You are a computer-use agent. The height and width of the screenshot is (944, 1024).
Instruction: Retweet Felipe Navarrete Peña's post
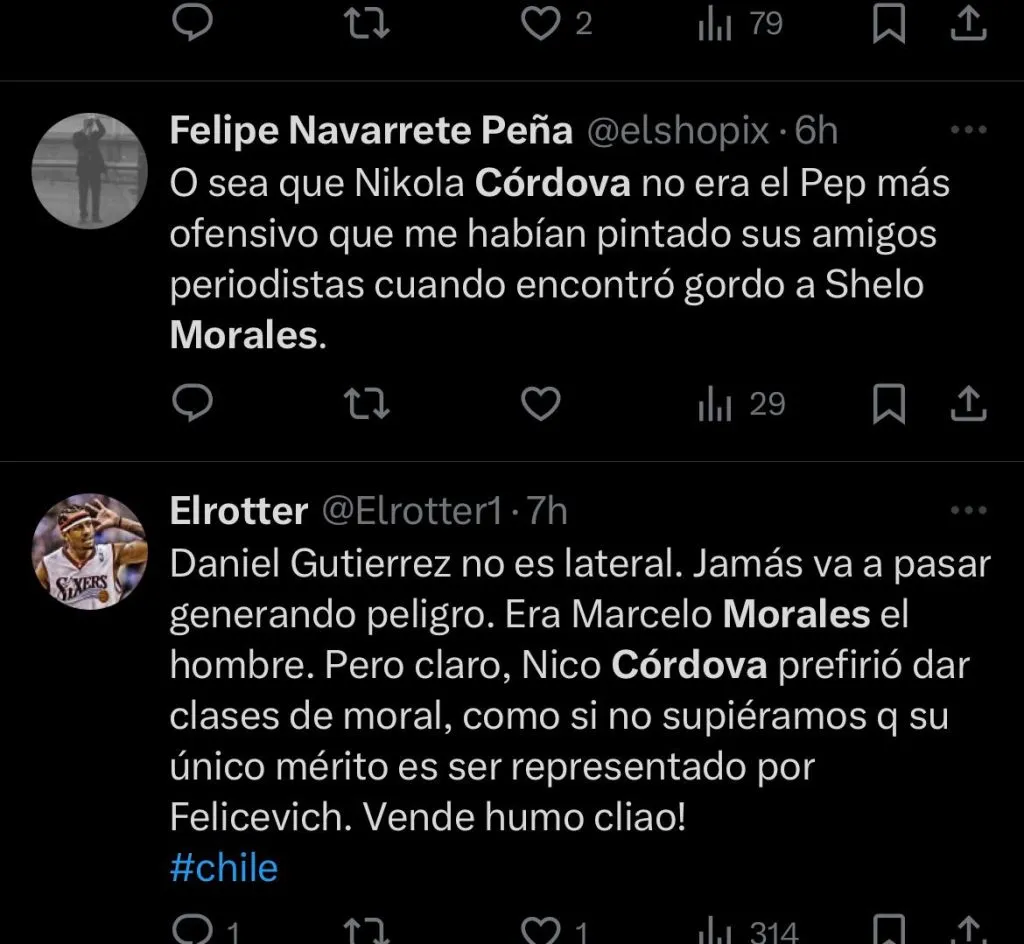pos(366,404)
